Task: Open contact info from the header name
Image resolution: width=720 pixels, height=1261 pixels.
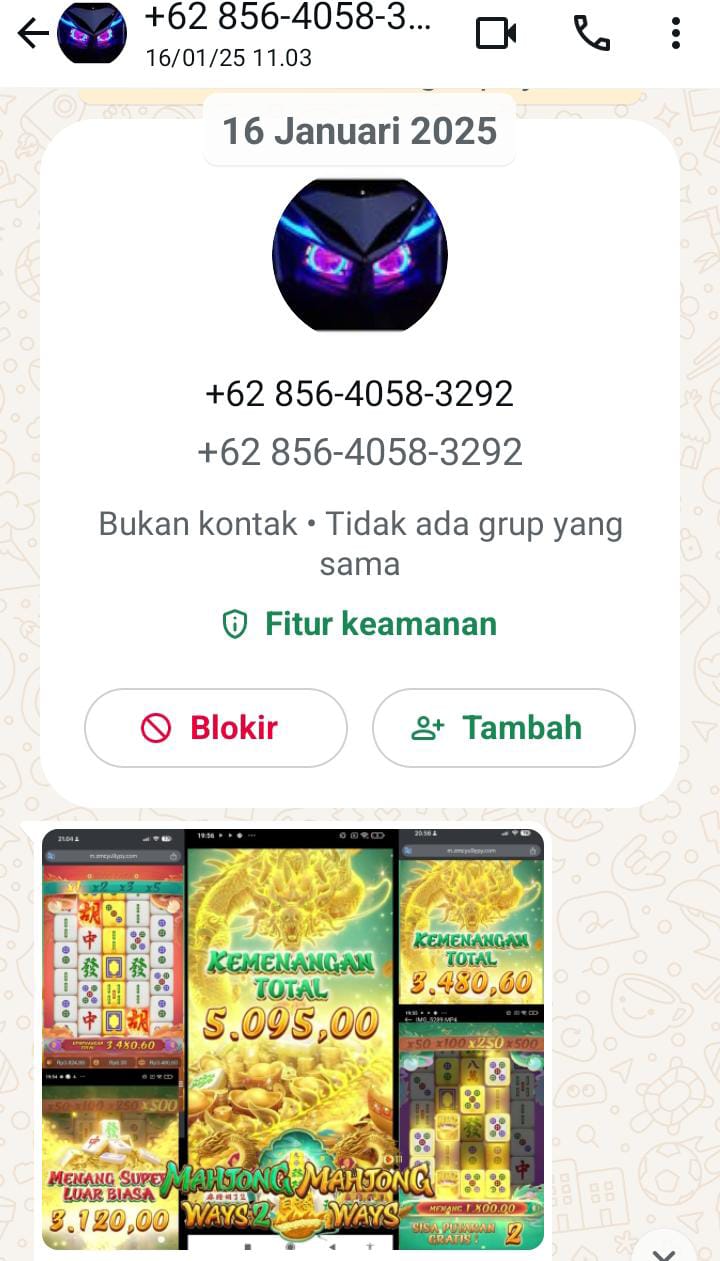Action: [289, 17]
